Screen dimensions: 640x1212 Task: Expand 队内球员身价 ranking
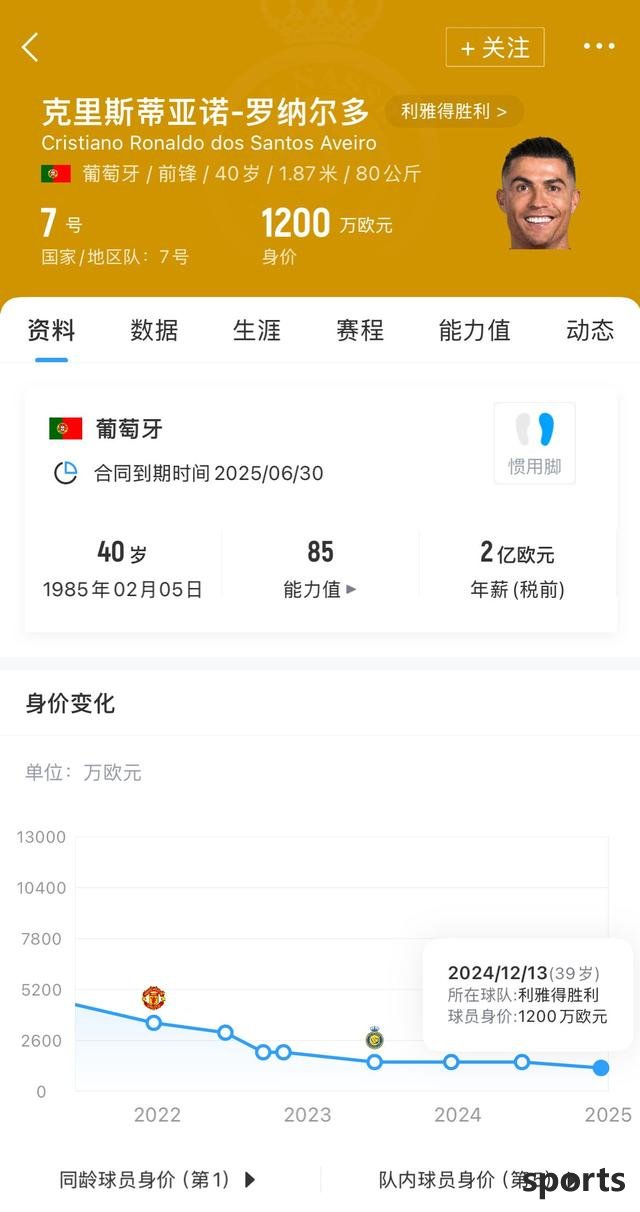pyautogui.click(x=478, y=1180)
